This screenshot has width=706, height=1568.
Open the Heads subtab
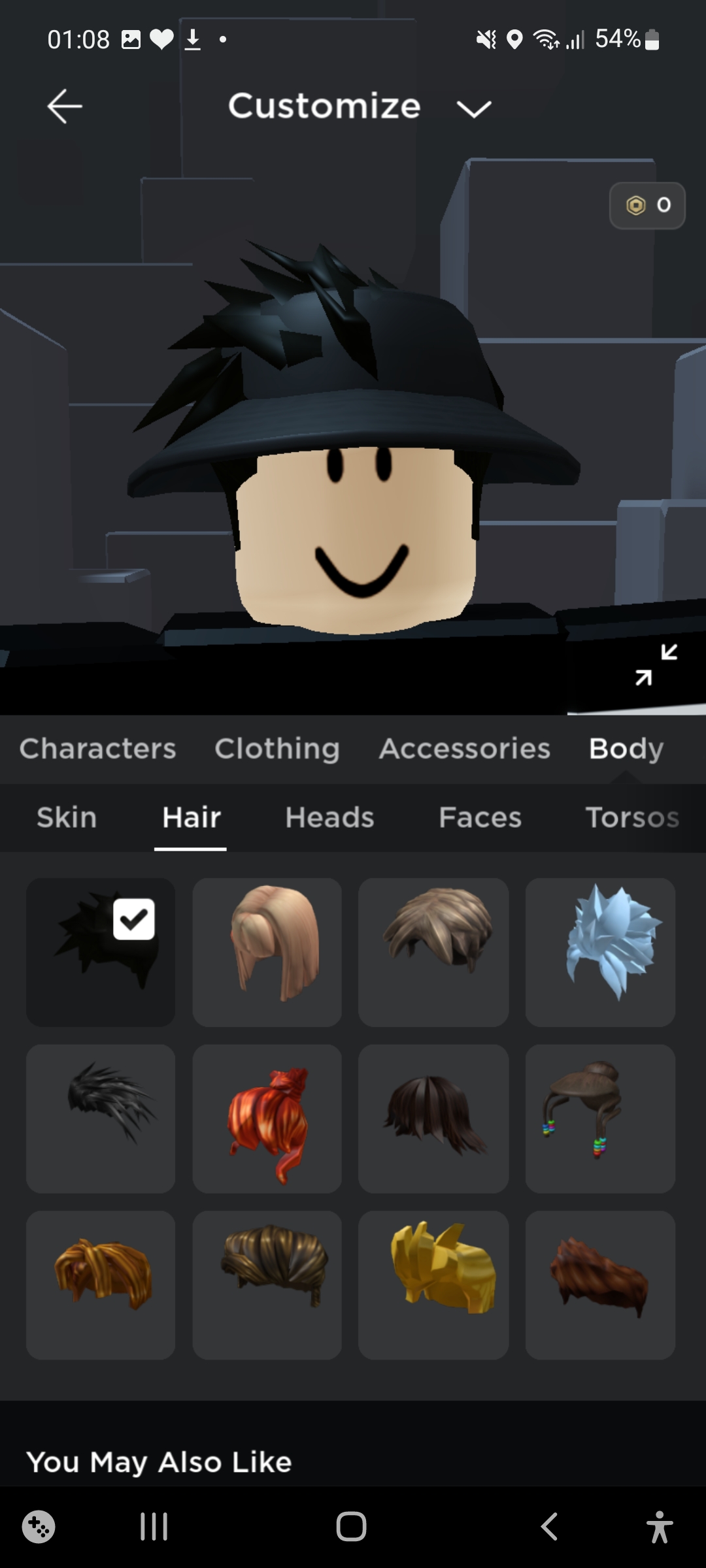point(329,817)
